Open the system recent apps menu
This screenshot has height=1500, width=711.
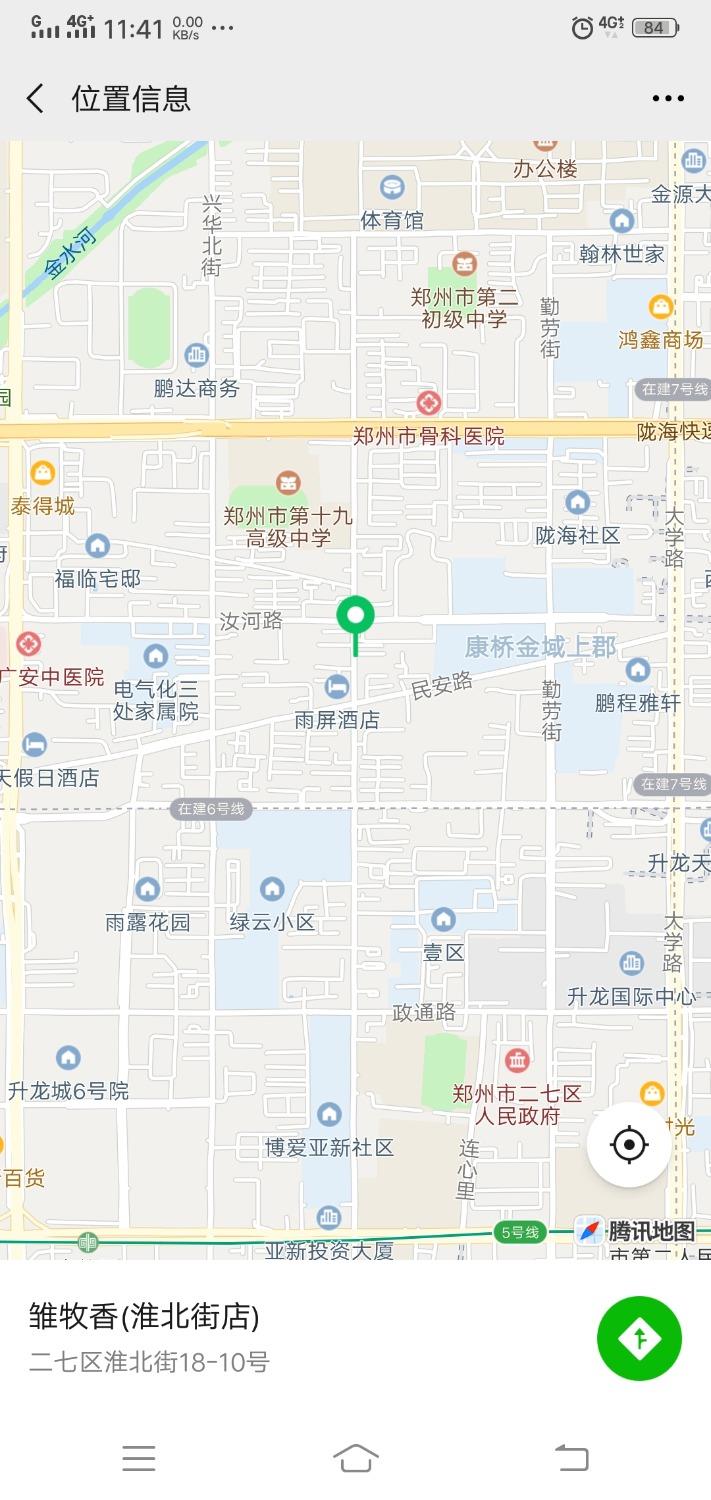(139, 1458)
